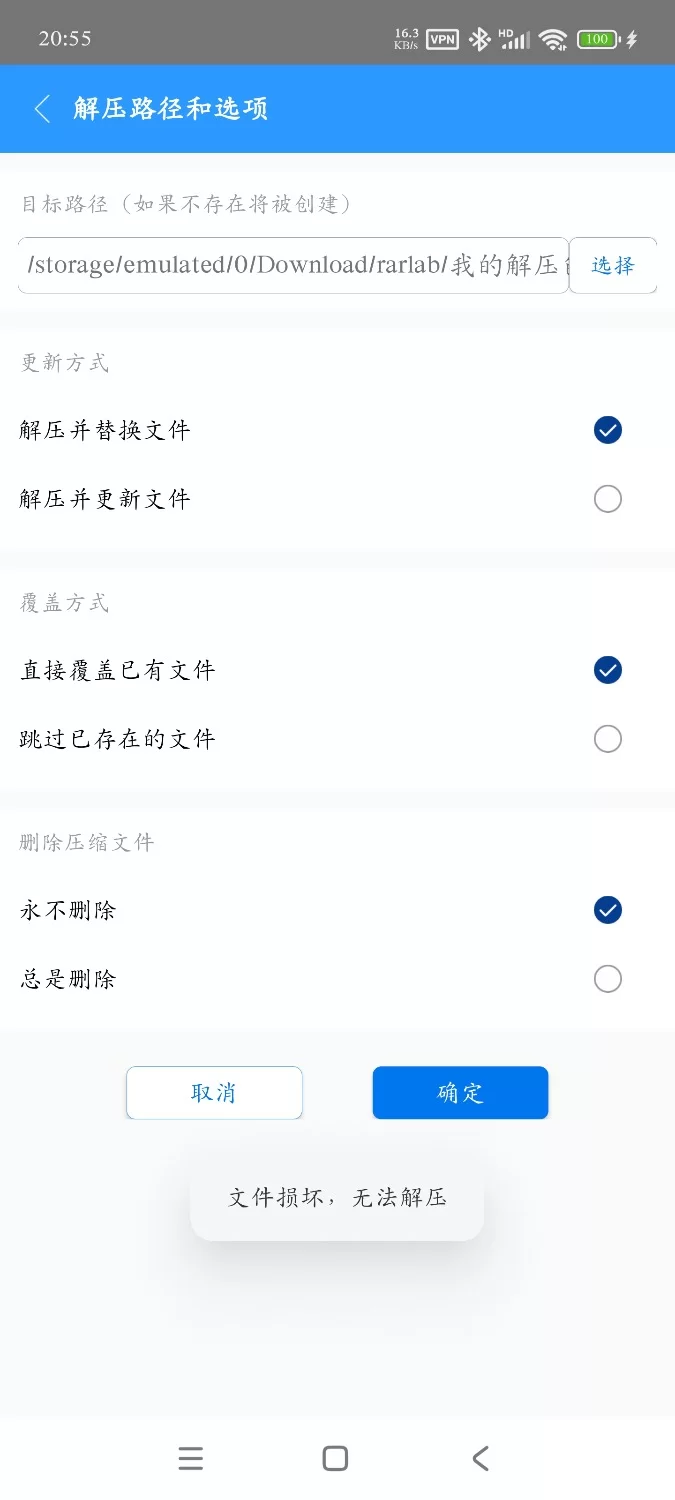The height and width of the screenshot is (1500, 675).
Task: Go back using the top-left arrow
Action: pos(42,109)
